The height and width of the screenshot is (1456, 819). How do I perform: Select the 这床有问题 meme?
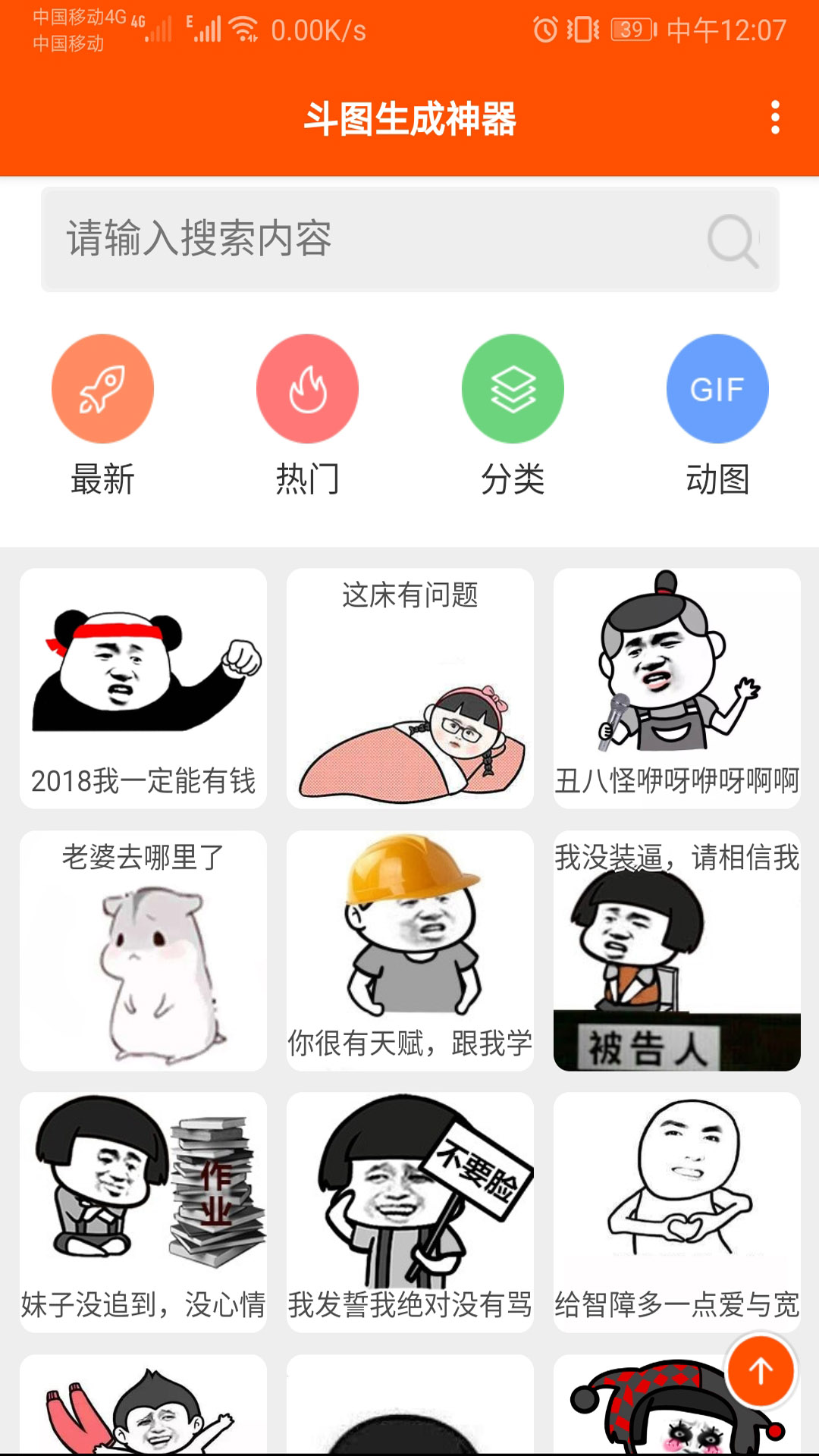tap(410, 689)
